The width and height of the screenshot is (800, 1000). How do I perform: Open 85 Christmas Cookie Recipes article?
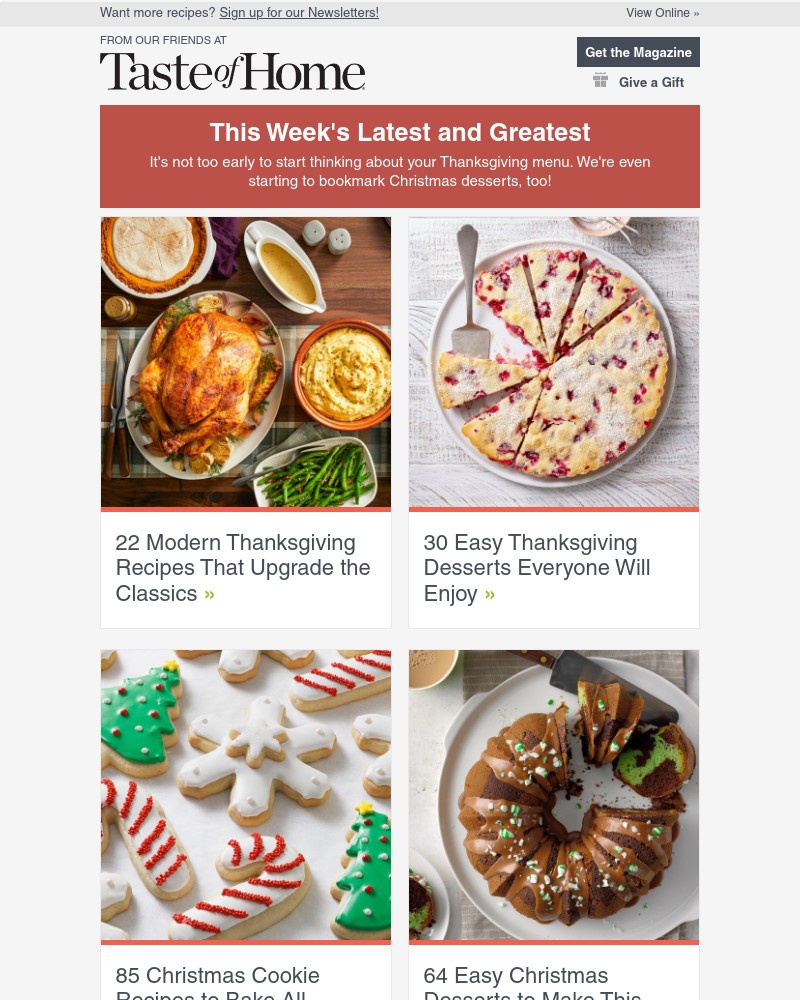point(217,976)
